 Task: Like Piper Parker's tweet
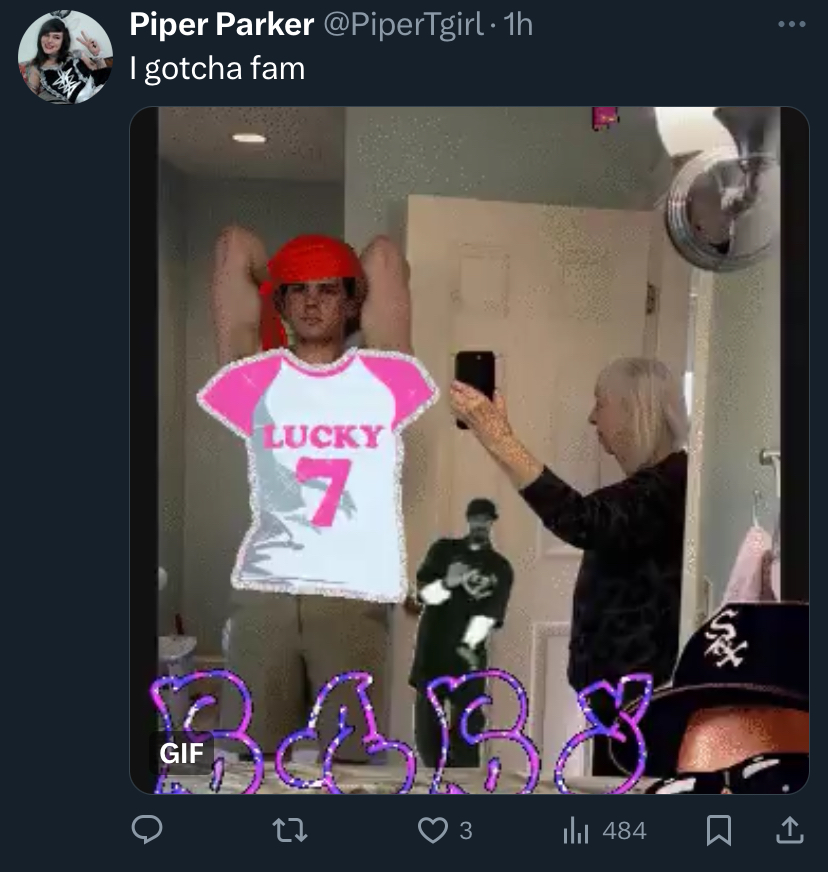(433, 829)
